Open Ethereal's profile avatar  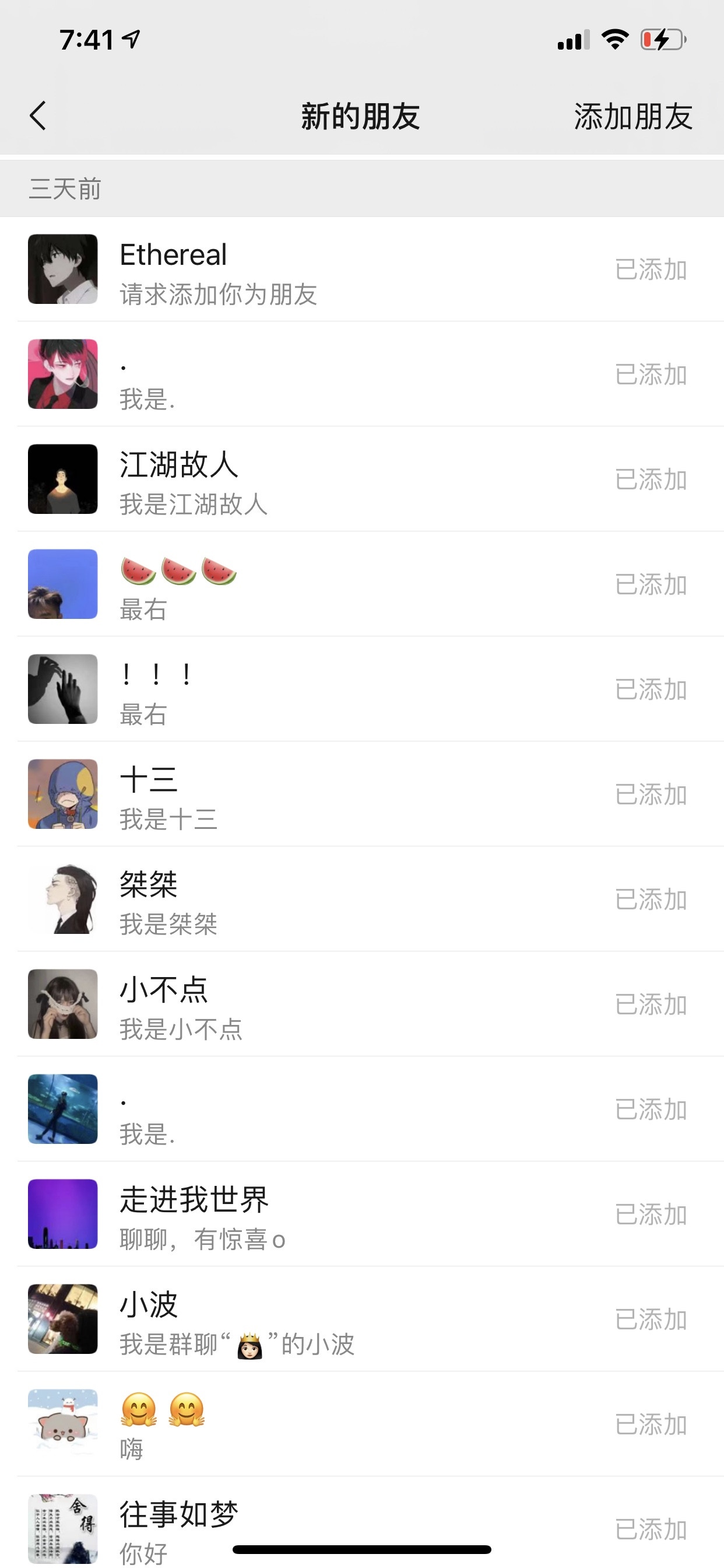pos(62,269)
